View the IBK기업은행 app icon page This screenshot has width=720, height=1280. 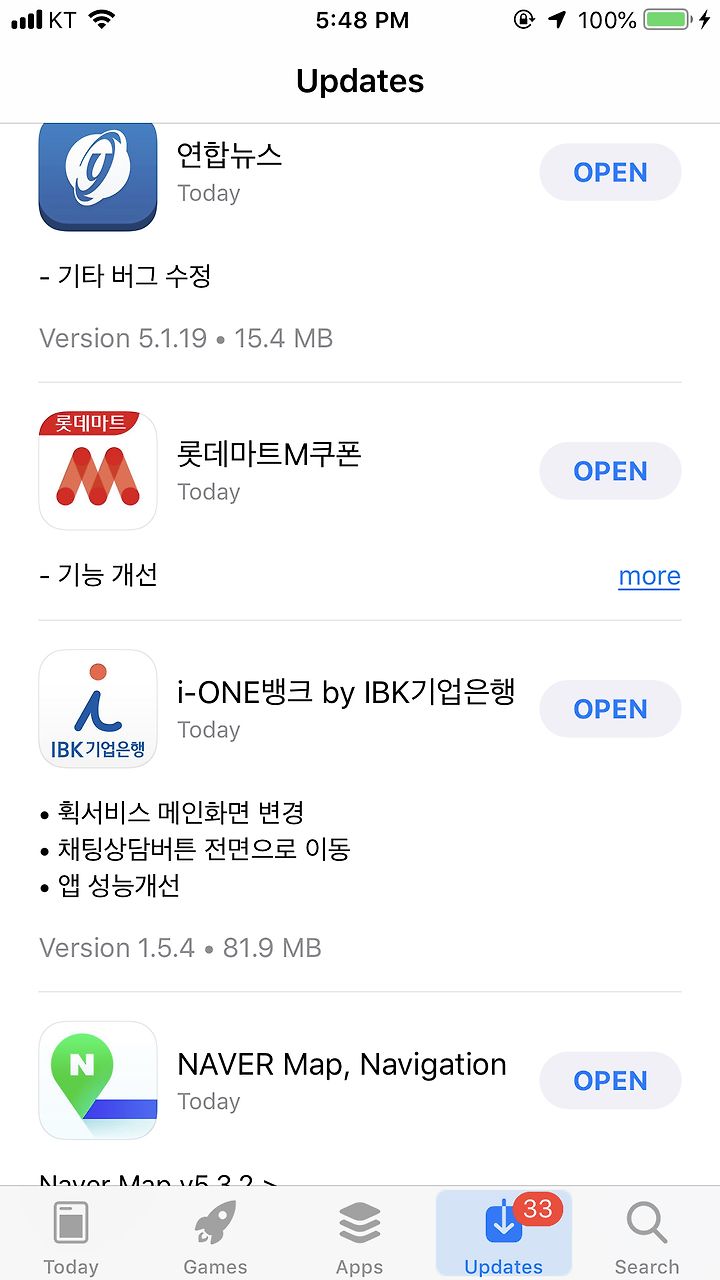tap(98, 709)
